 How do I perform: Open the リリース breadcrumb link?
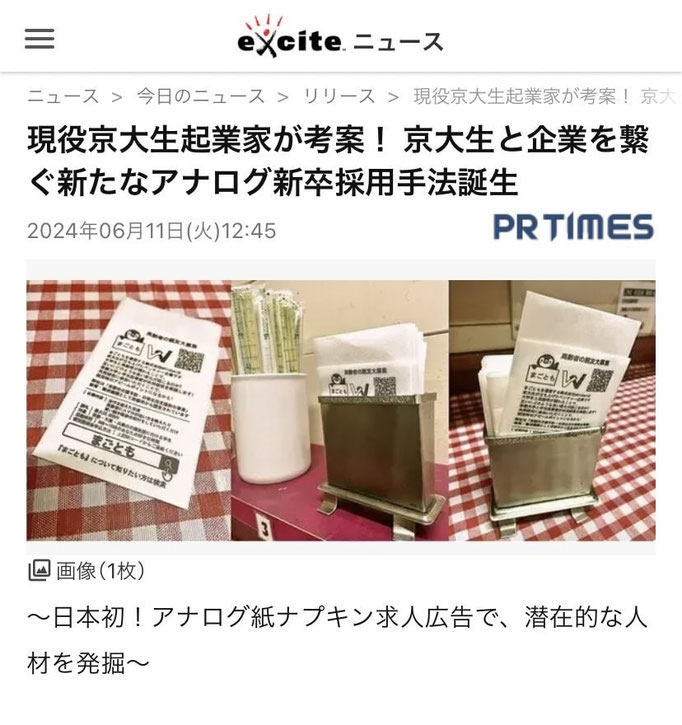(338, 96)
